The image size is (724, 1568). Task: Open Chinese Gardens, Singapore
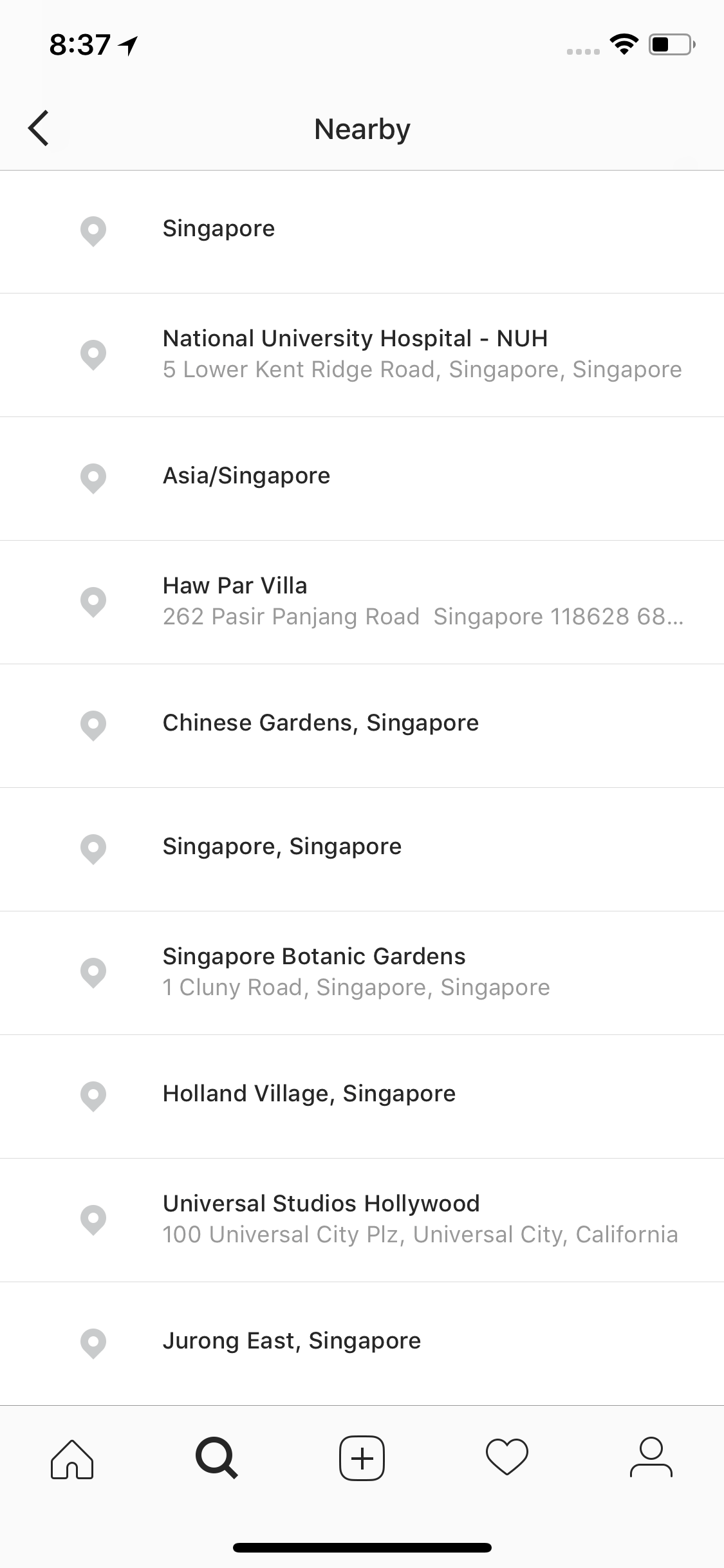pyautogui.click(x=362, y=725)
